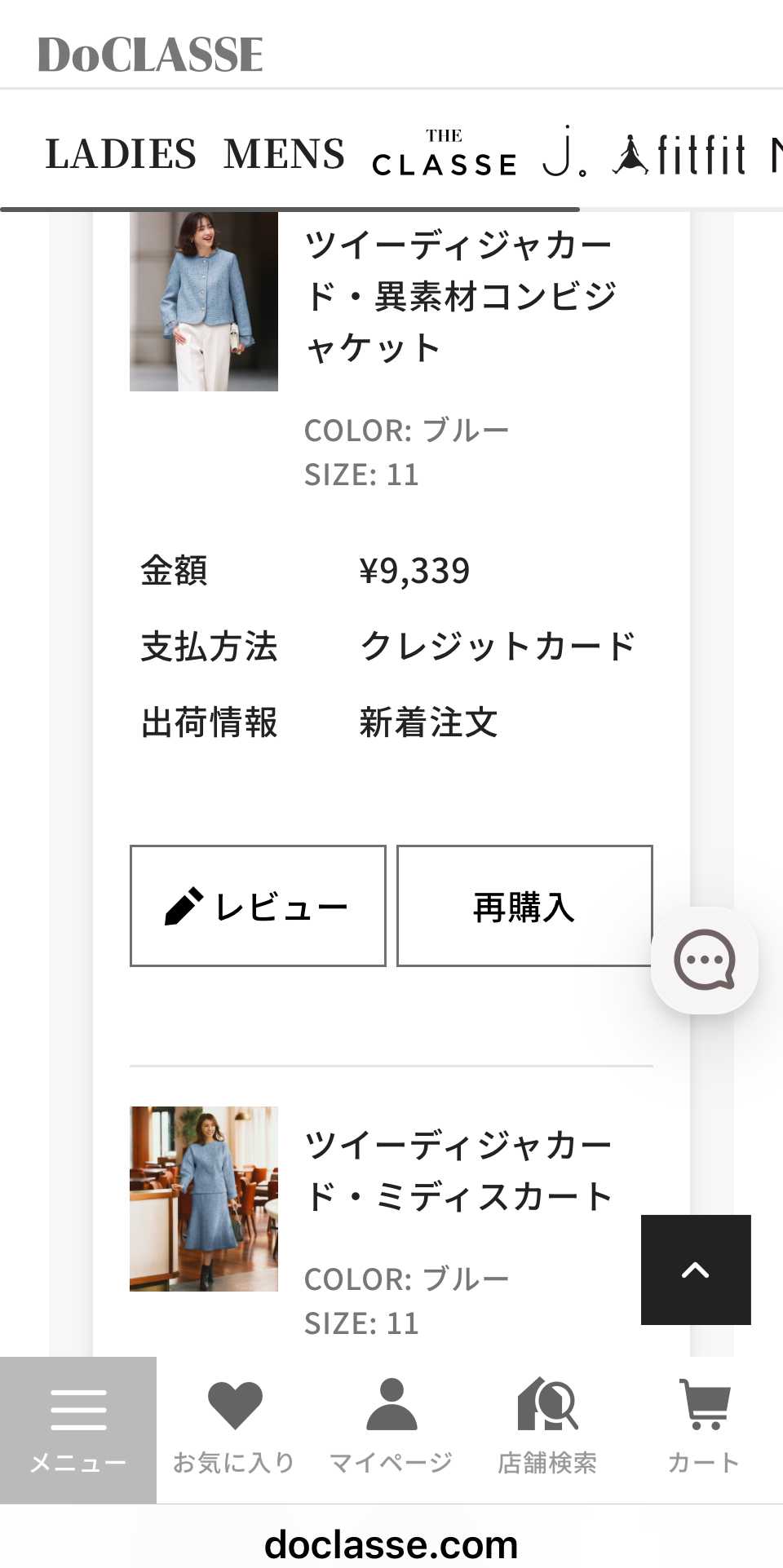Open 店舗検索 store search
783x1568 pixels.
click(547, 1429)
